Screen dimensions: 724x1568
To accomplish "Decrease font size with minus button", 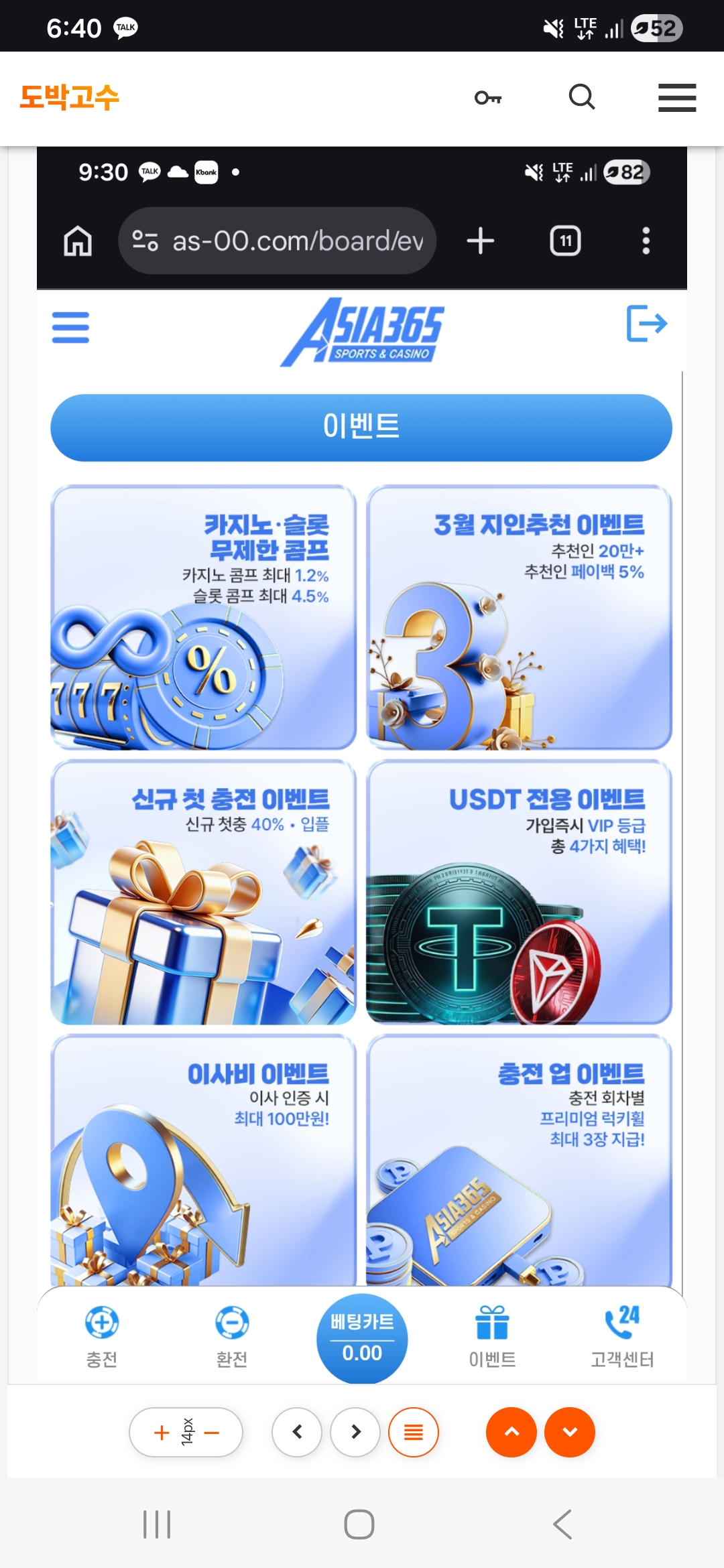I will [x=212, y=1433].
